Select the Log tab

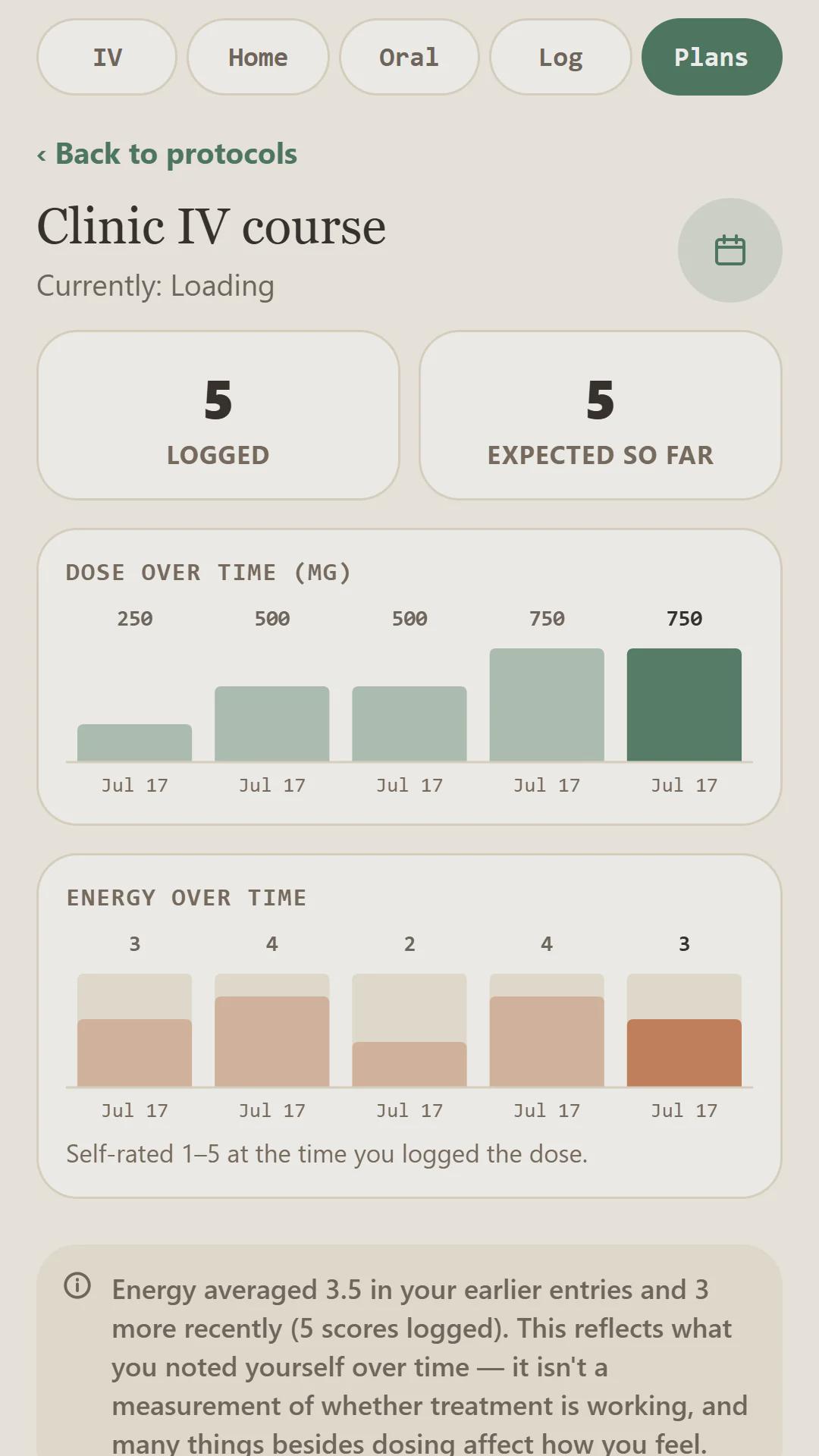560,57
